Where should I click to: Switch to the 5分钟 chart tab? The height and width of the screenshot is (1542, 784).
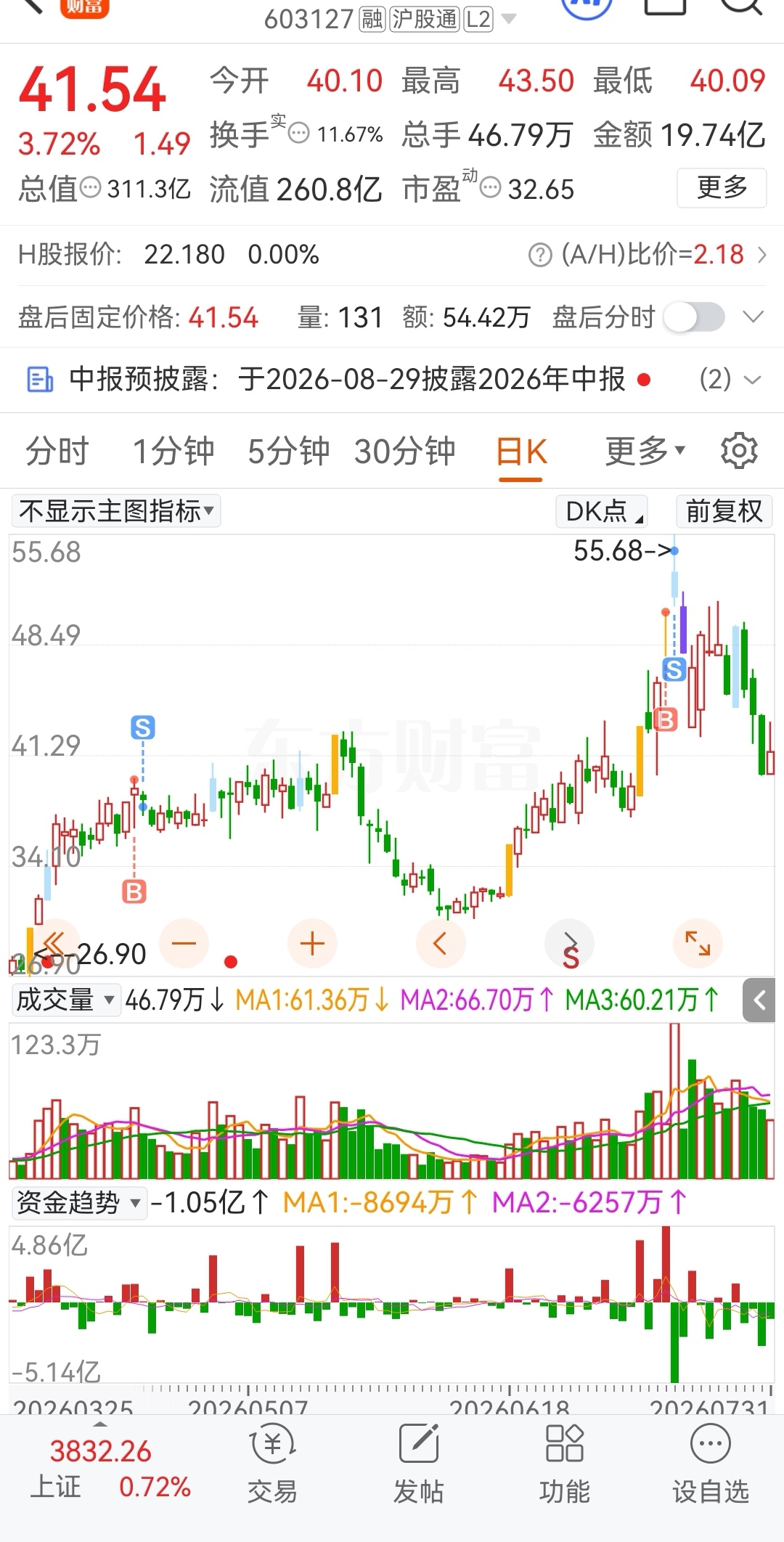(289, 452)
